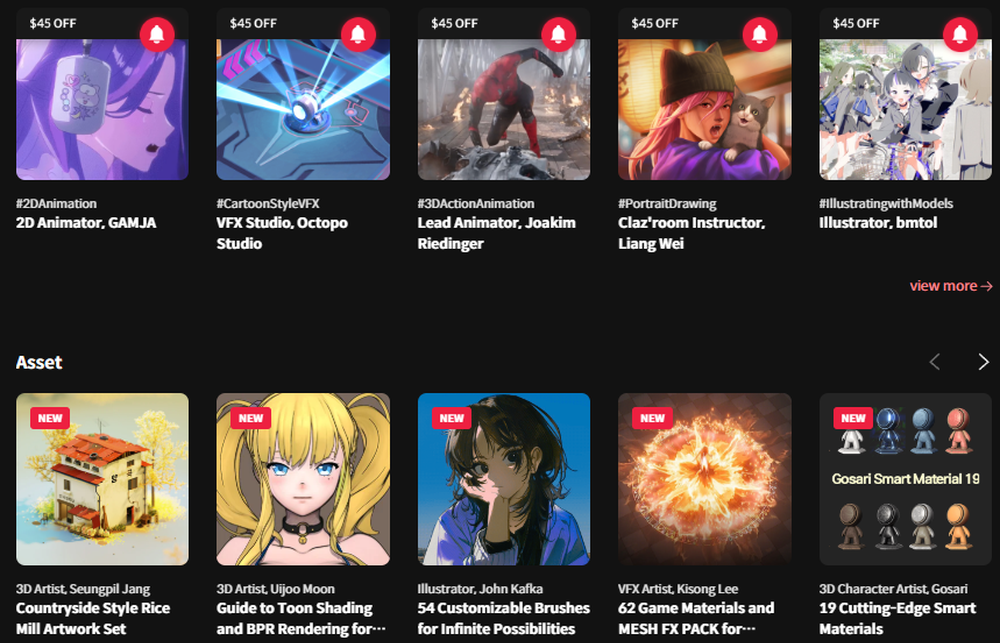Open the 2D Animator, GAMJA class
The height and width of the screenshot is (643, 1000).
point(102,110)
